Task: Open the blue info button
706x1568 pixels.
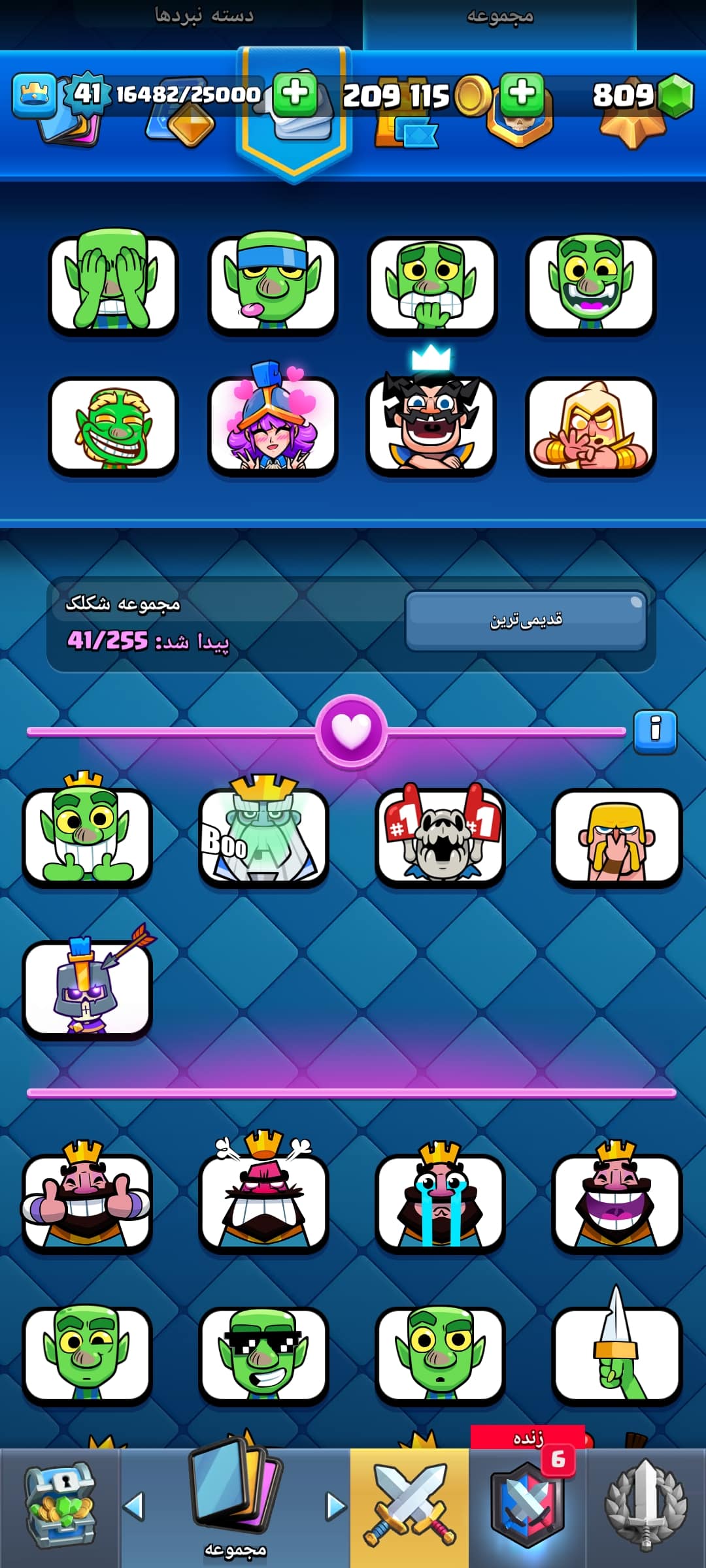Action: (x=655, y=730)
